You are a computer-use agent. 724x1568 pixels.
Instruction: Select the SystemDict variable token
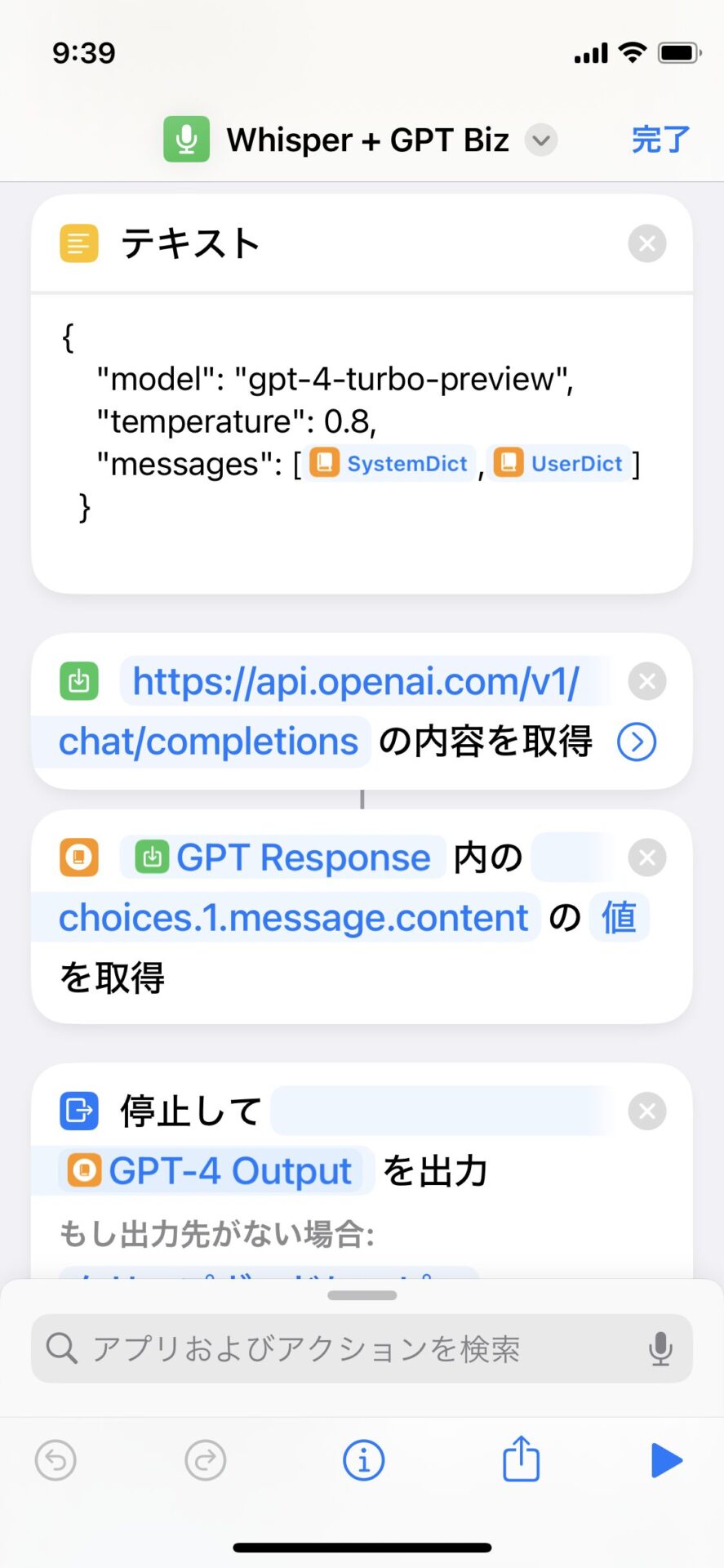click(x=393, y=464)
